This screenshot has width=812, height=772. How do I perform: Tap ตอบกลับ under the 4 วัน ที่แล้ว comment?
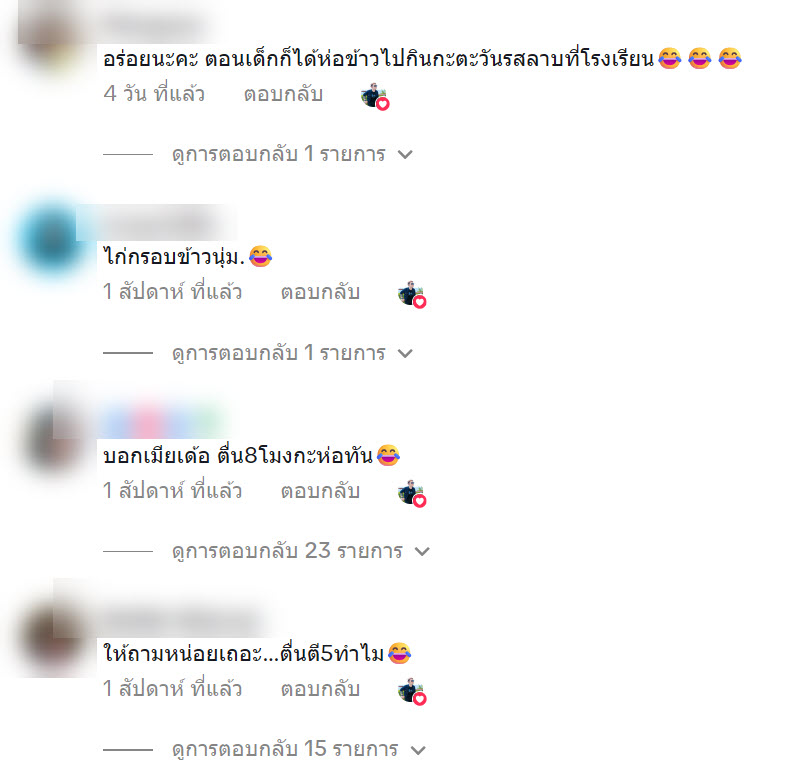point(283,94)
